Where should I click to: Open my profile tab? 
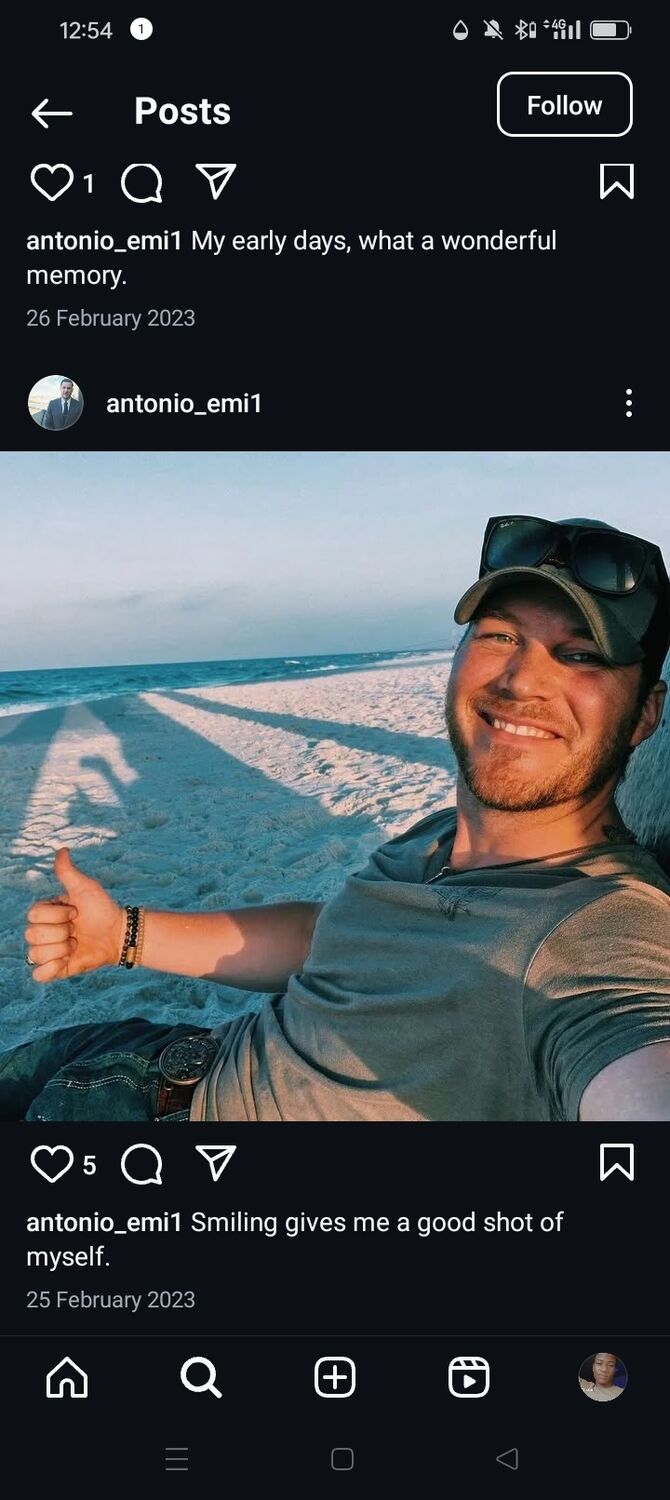click(x=602, y=1377)
